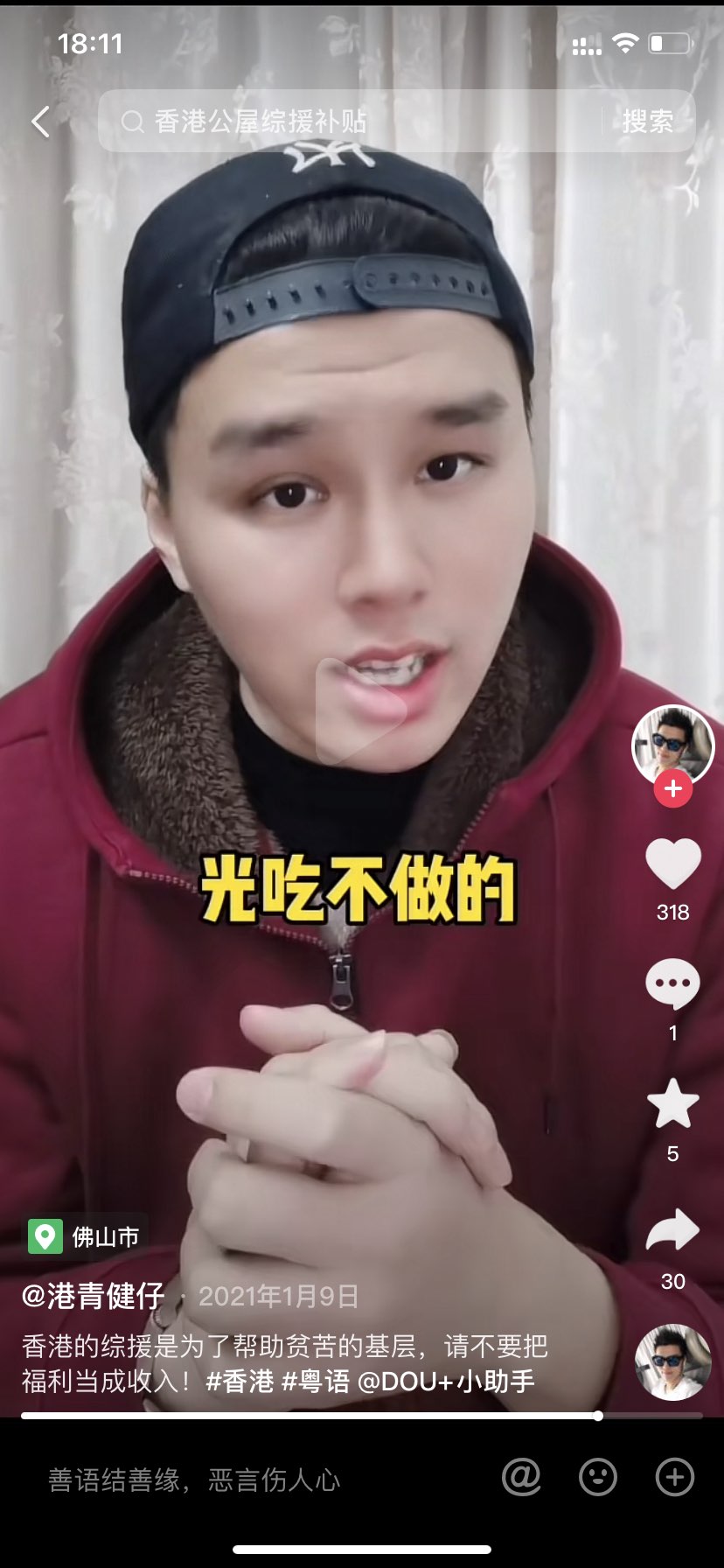Share the video with arrow icon
The height and width of the screenshot is (1568, 724).
click(672, 1232)
